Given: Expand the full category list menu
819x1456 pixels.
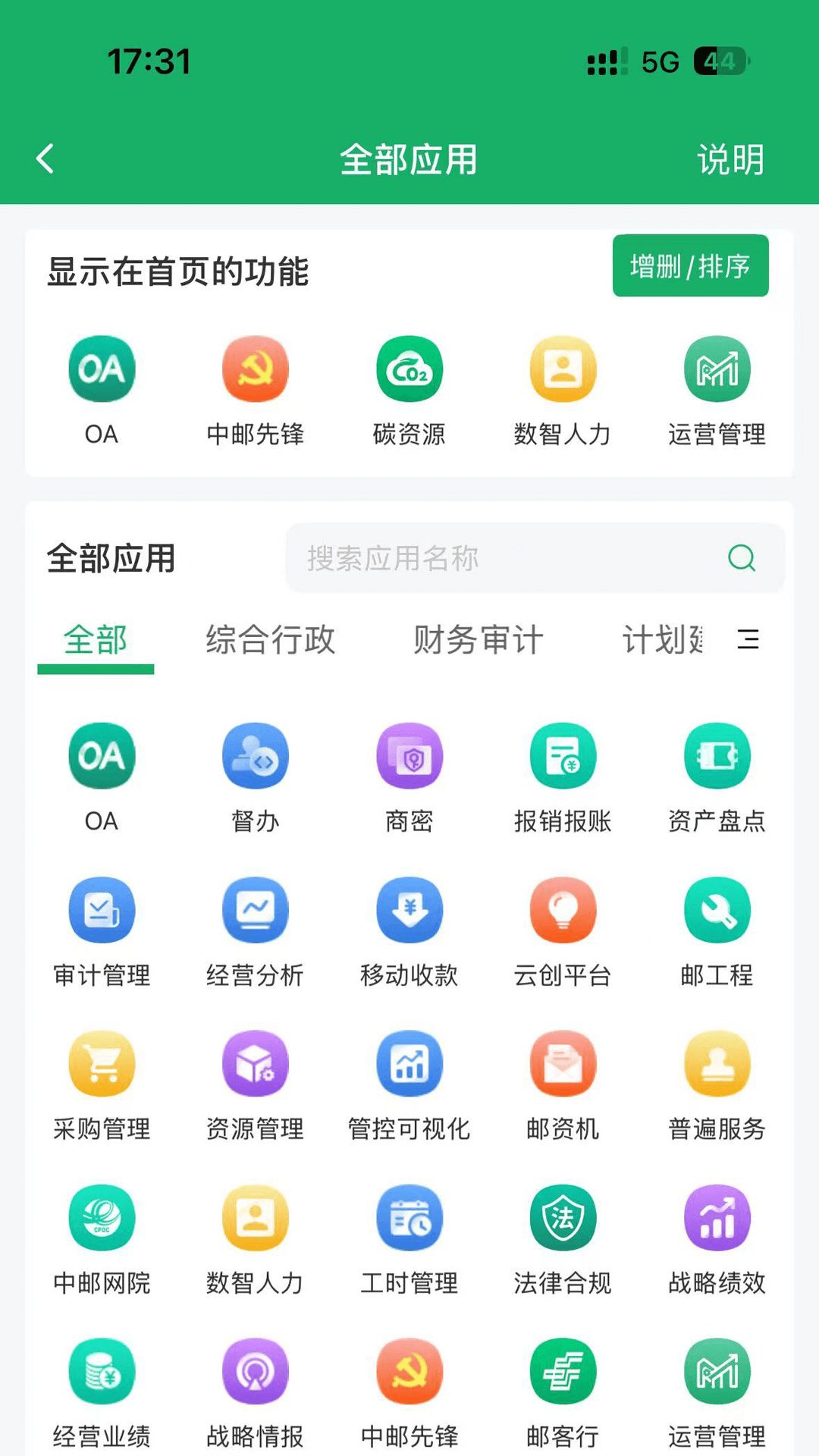Looking at the screenshot, I should click(749, 641).
